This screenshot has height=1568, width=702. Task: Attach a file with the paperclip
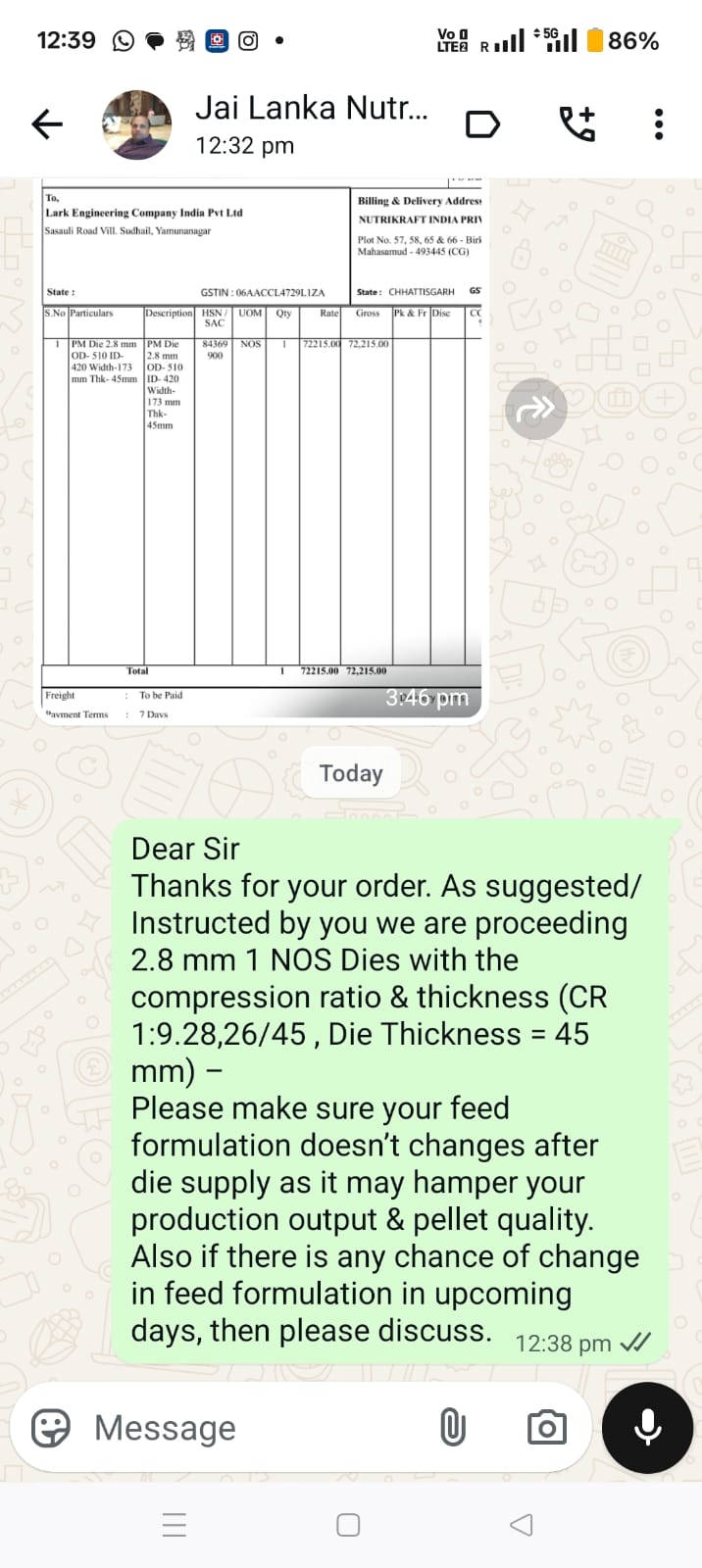[452, 1428]
